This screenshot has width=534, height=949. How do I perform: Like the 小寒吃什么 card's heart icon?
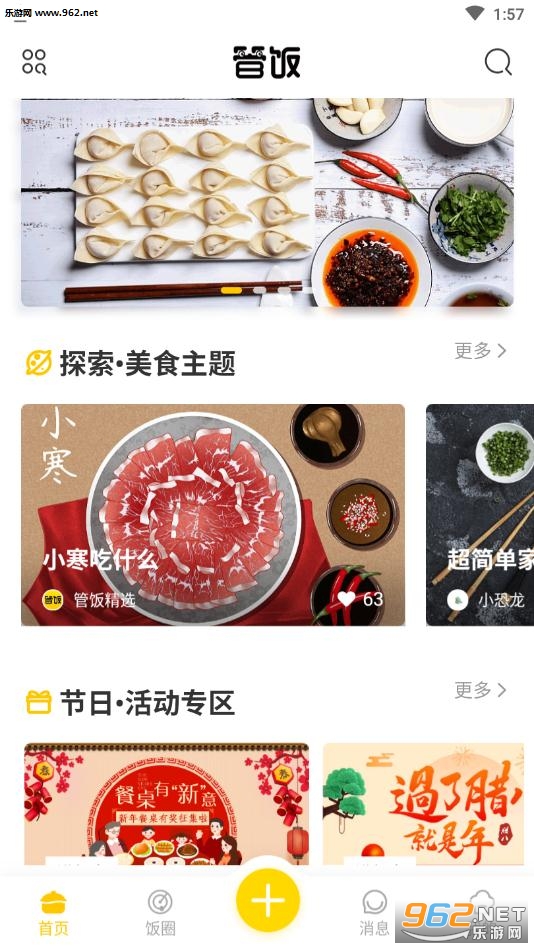346,599
